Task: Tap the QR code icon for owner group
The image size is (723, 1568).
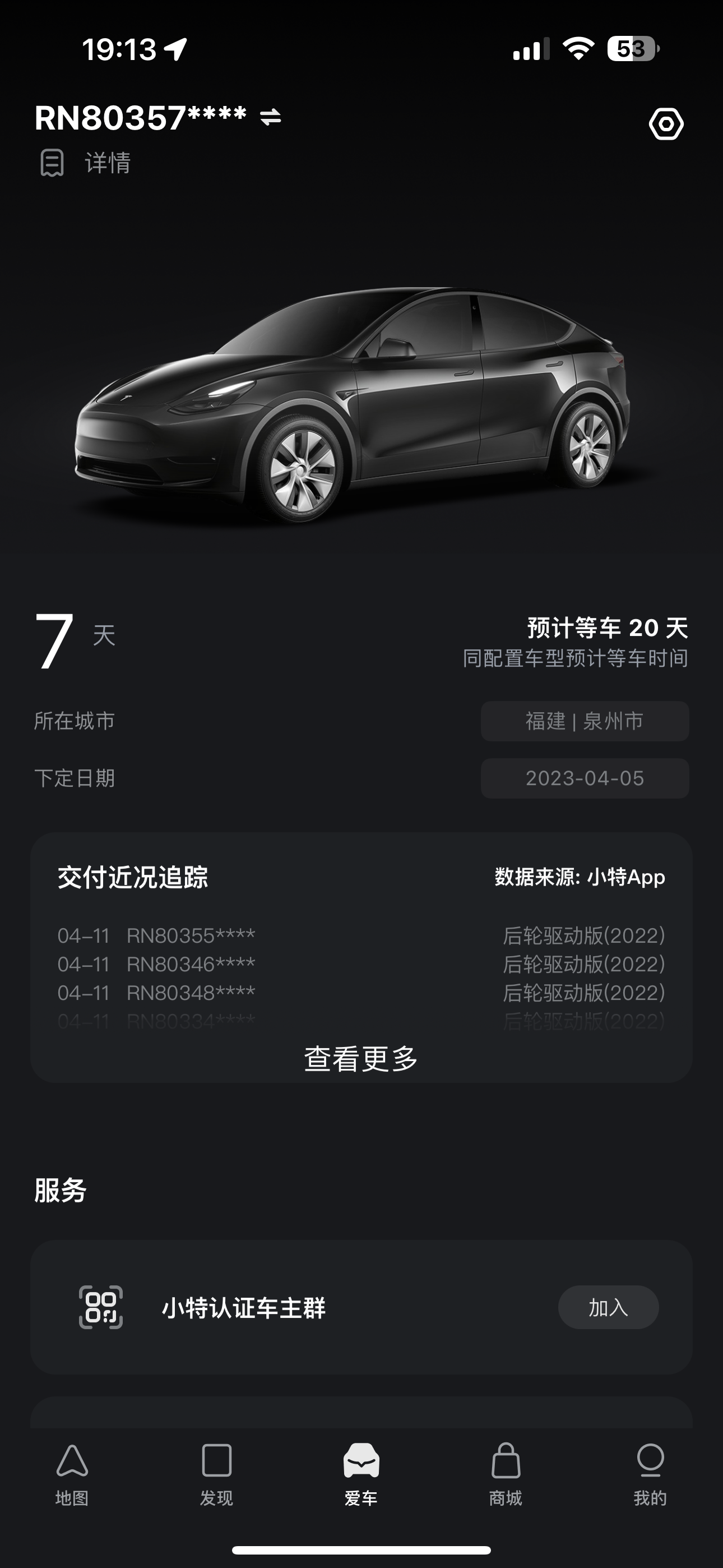Action: pos(101,1306)
